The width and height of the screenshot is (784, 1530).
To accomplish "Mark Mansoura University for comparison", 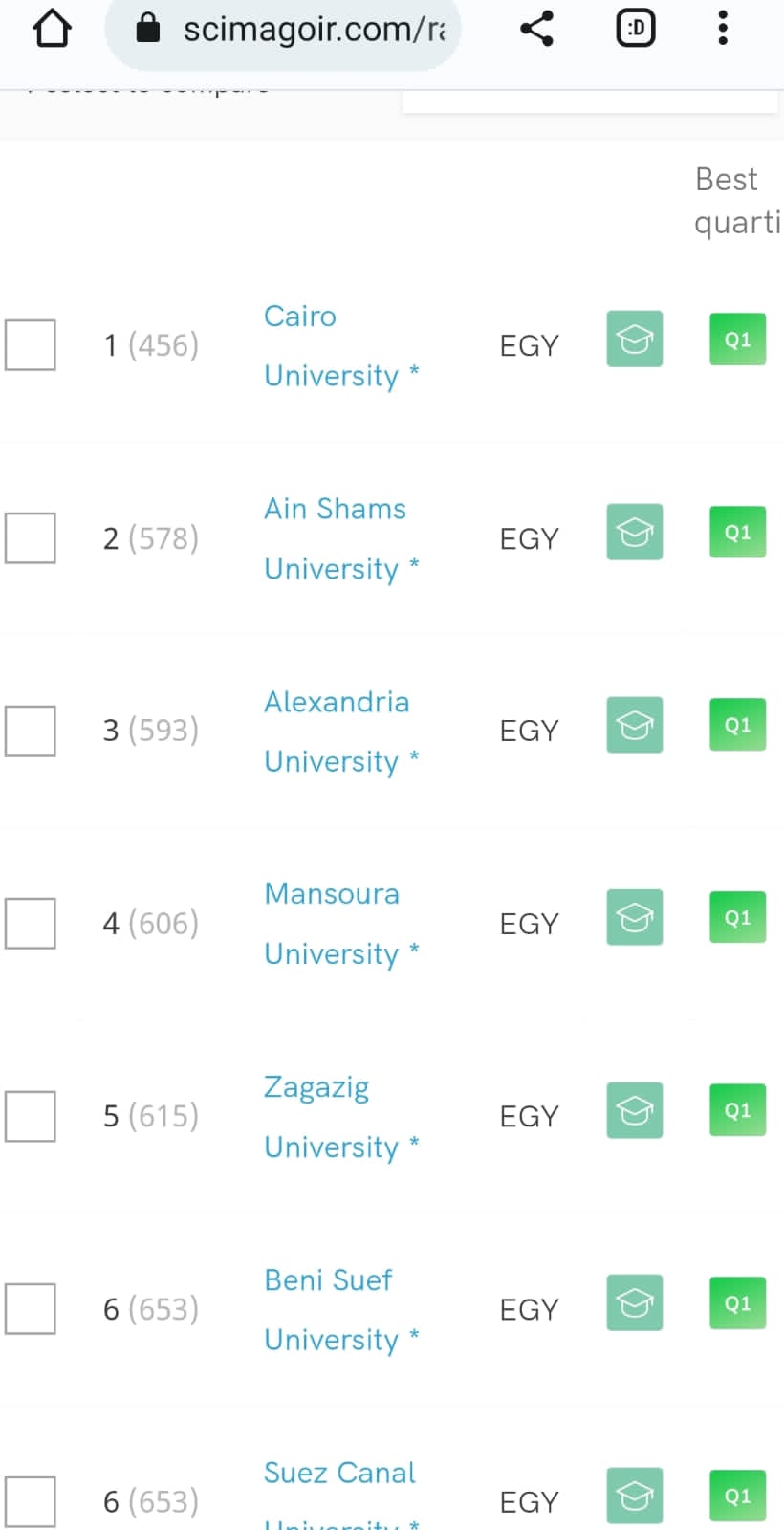I will 31,923.
